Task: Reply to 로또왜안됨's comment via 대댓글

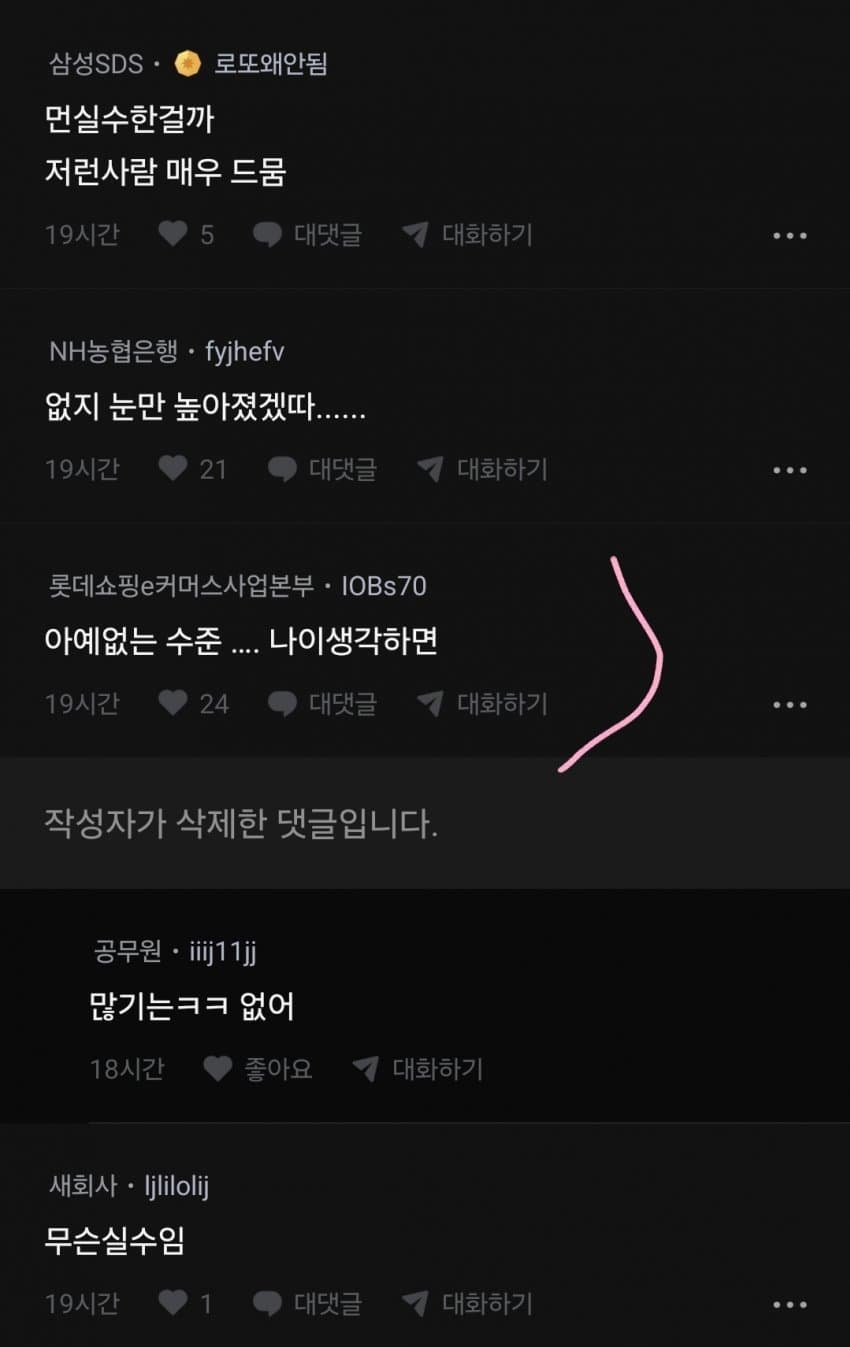Action: click(307, 235)
